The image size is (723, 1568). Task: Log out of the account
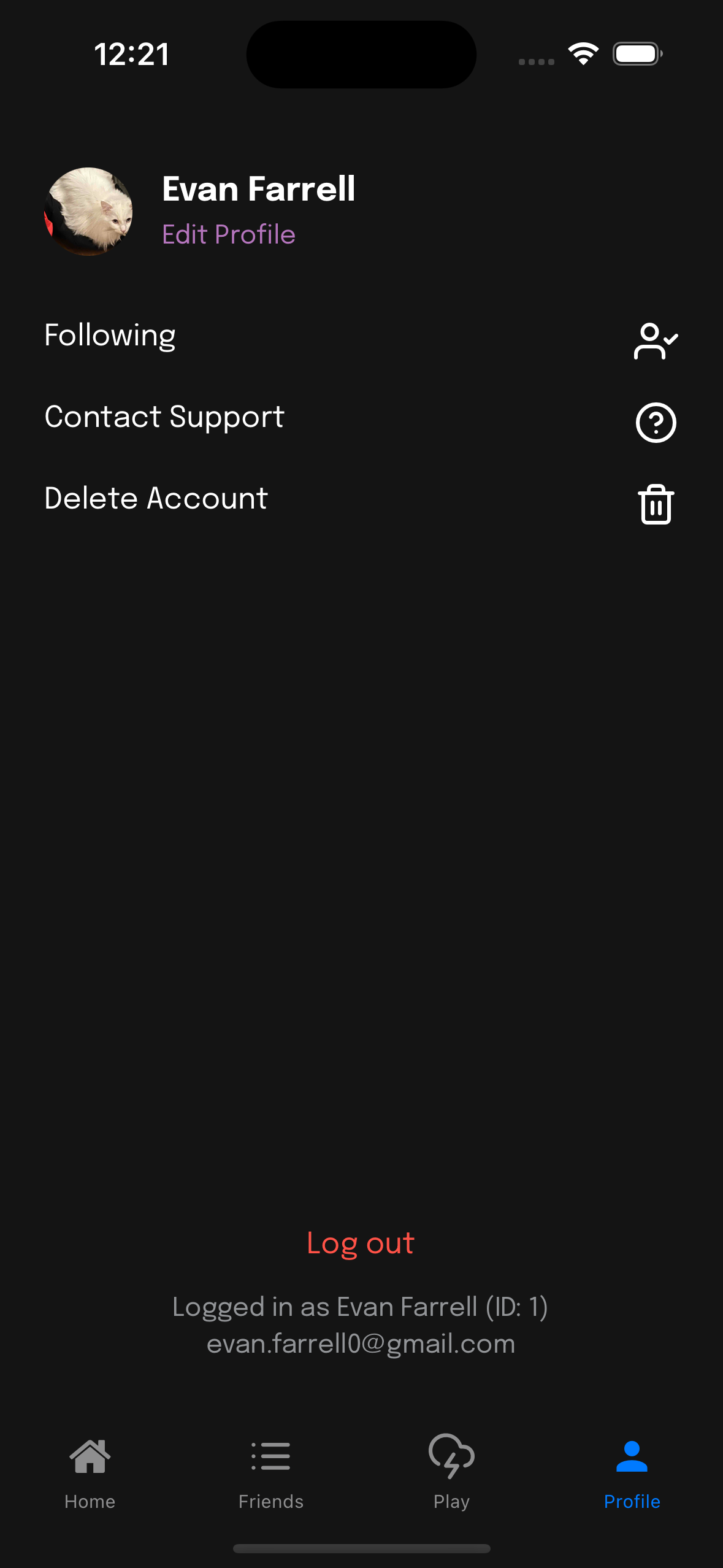[361, 1243]
